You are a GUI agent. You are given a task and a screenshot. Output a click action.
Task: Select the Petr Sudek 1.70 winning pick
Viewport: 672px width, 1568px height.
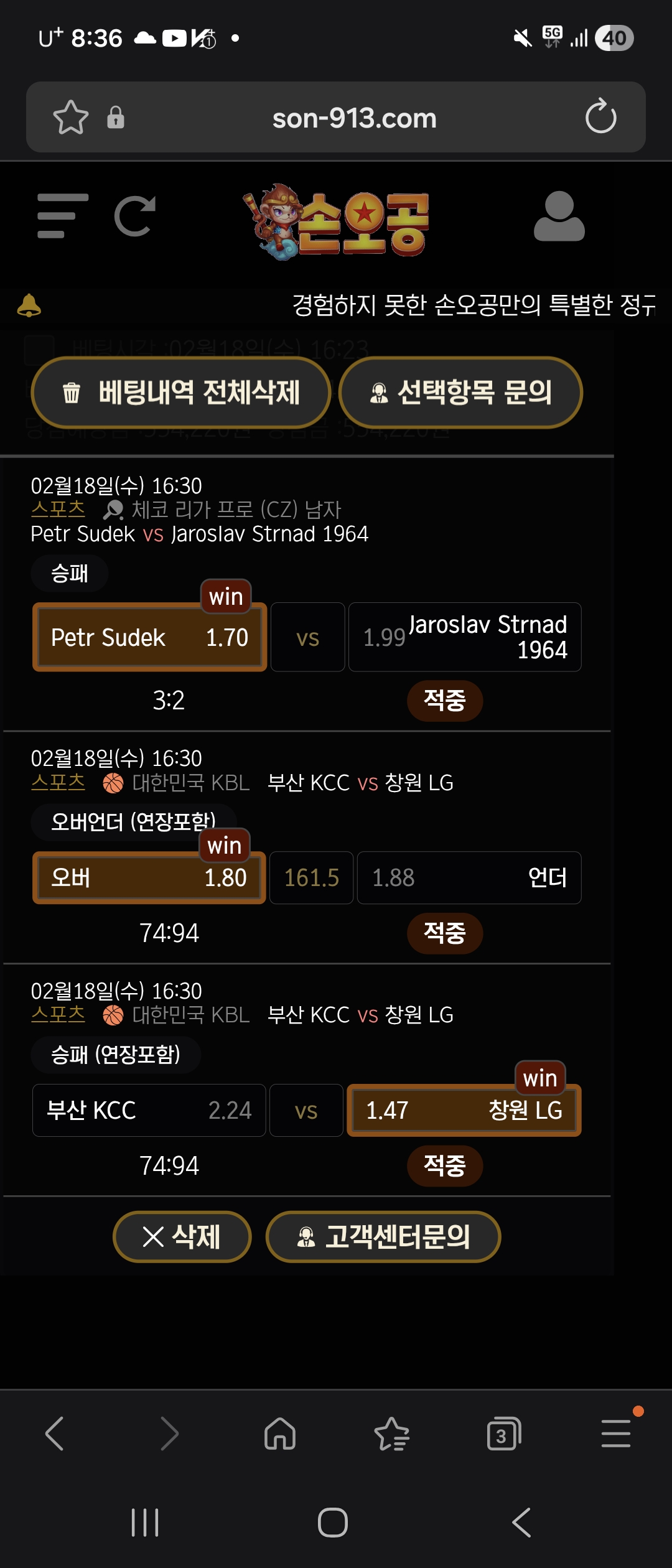[149, 637]
